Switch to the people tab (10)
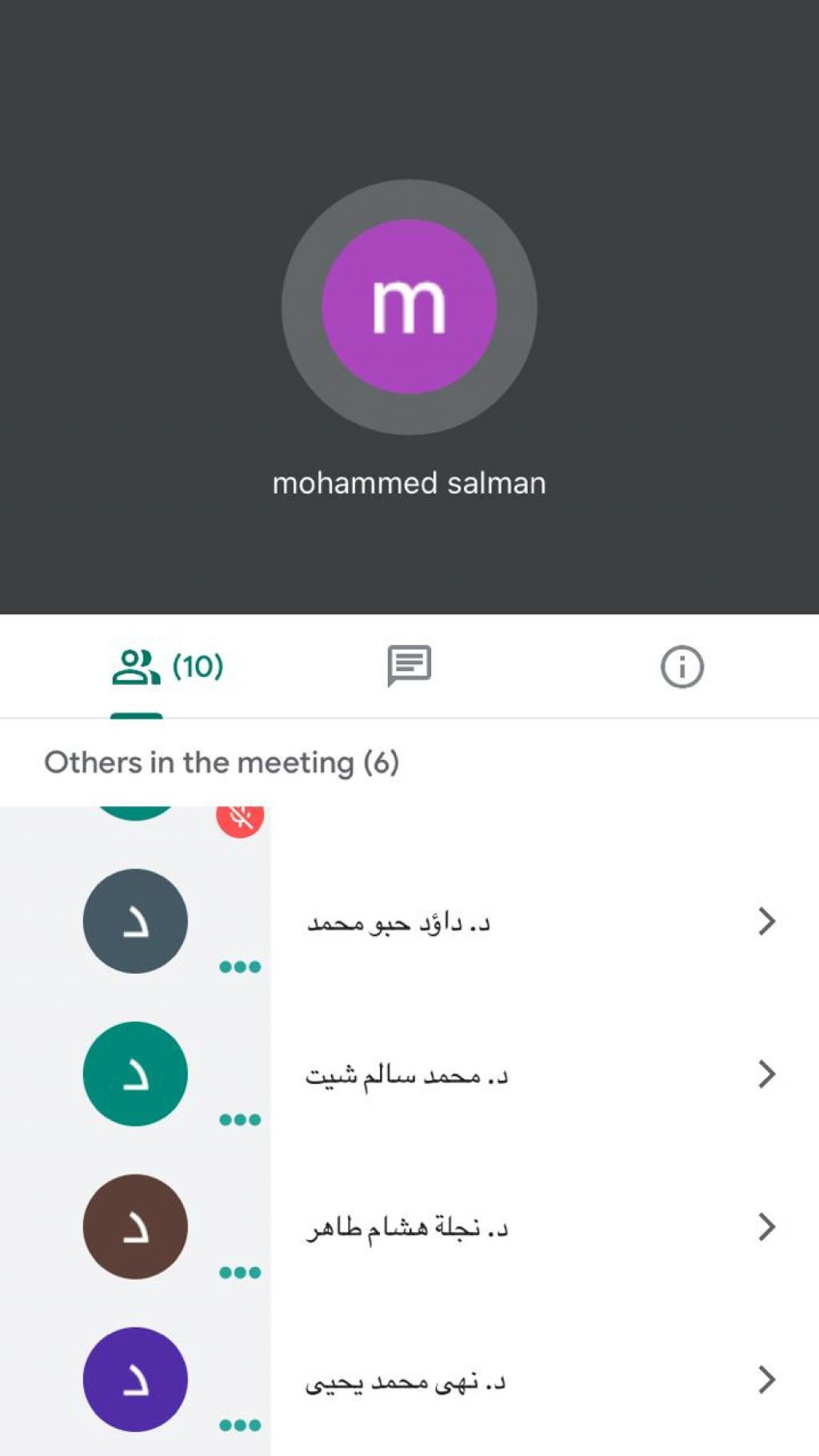The width and height of the screenshot is (819, 1456). point(167,666)
